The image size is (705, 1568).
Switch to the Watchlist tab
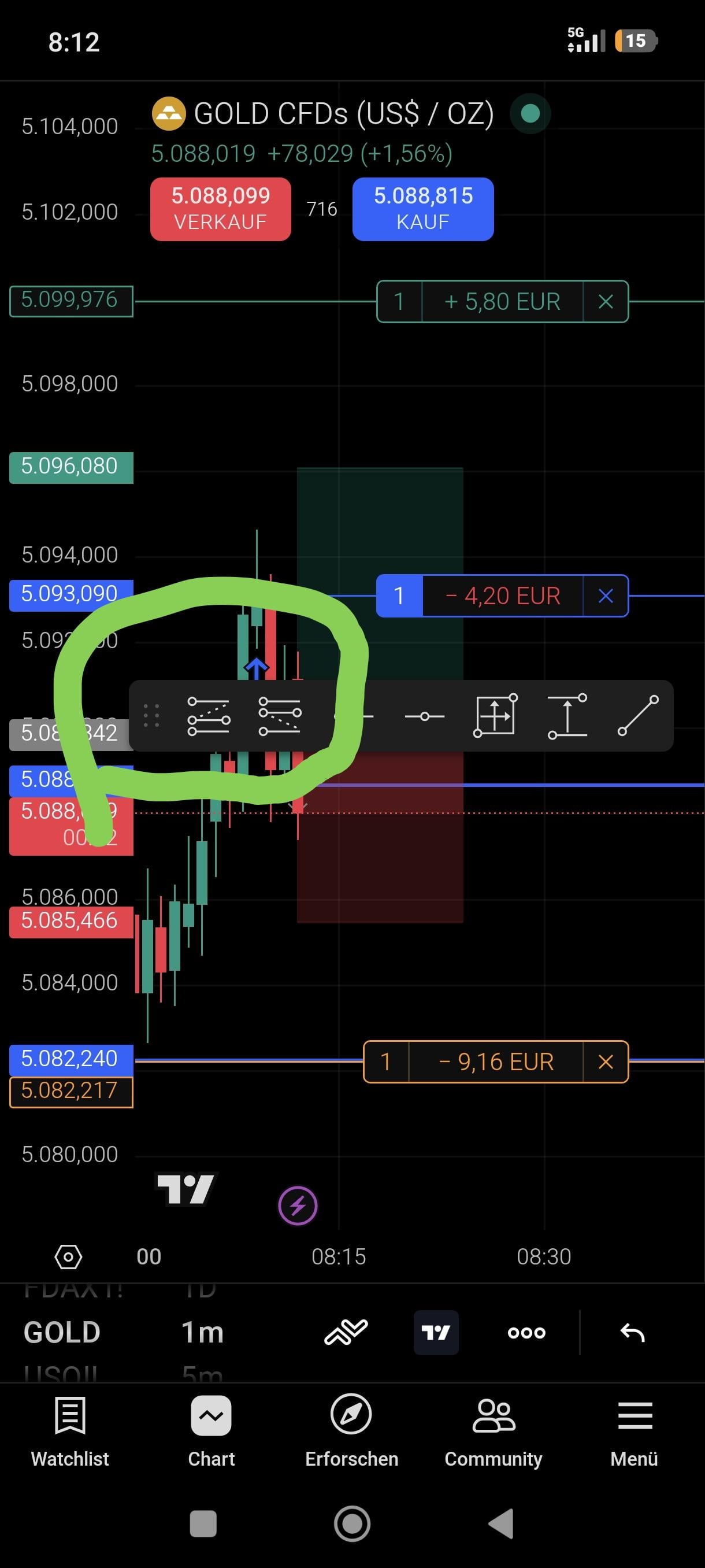tap(70, 1431)
